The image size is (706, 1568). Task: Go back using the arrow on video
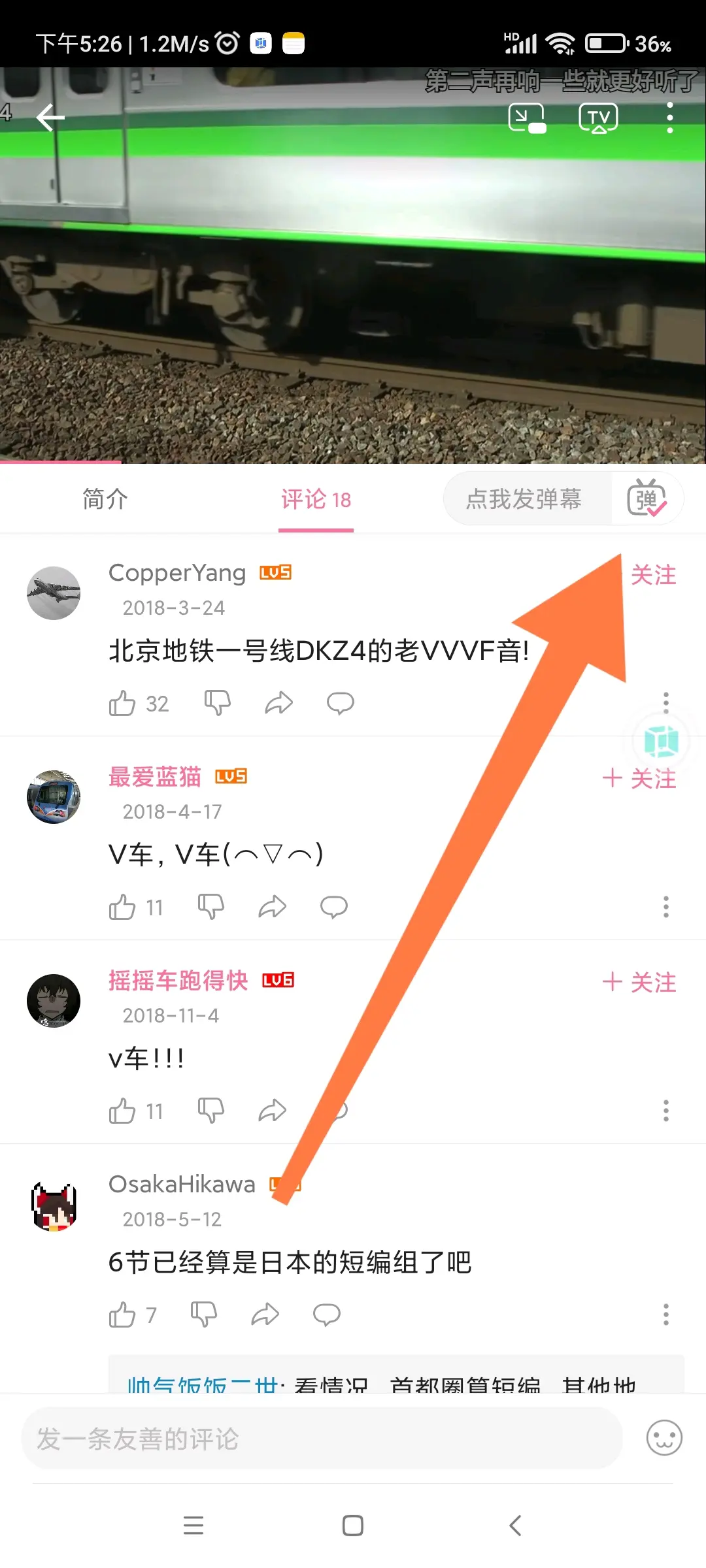pos(51,118)
